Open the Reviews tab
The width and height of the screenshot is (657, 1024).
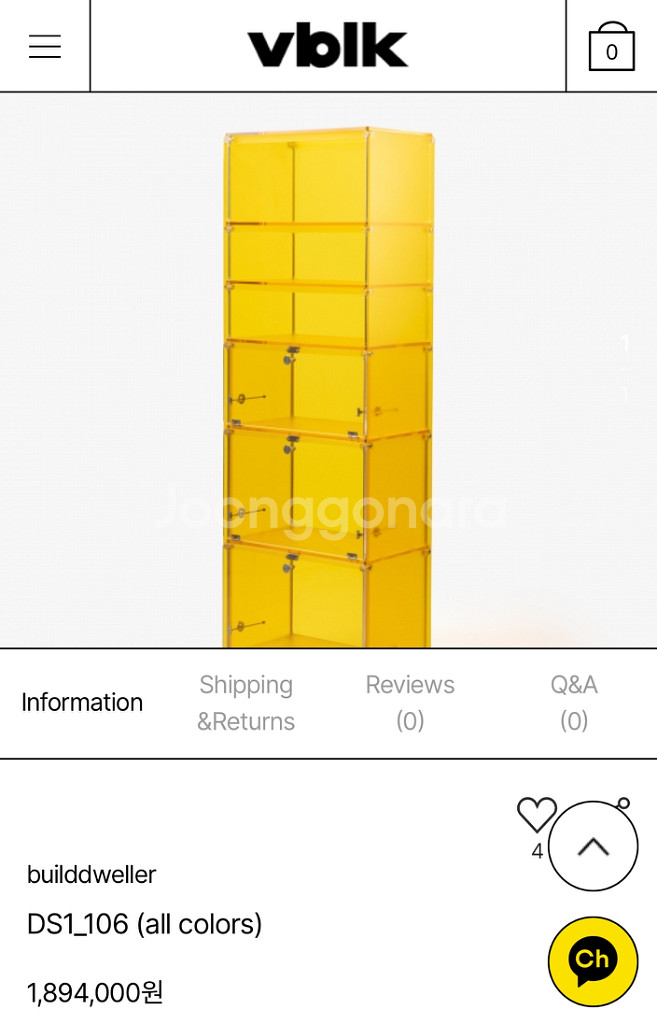[410, 703]
